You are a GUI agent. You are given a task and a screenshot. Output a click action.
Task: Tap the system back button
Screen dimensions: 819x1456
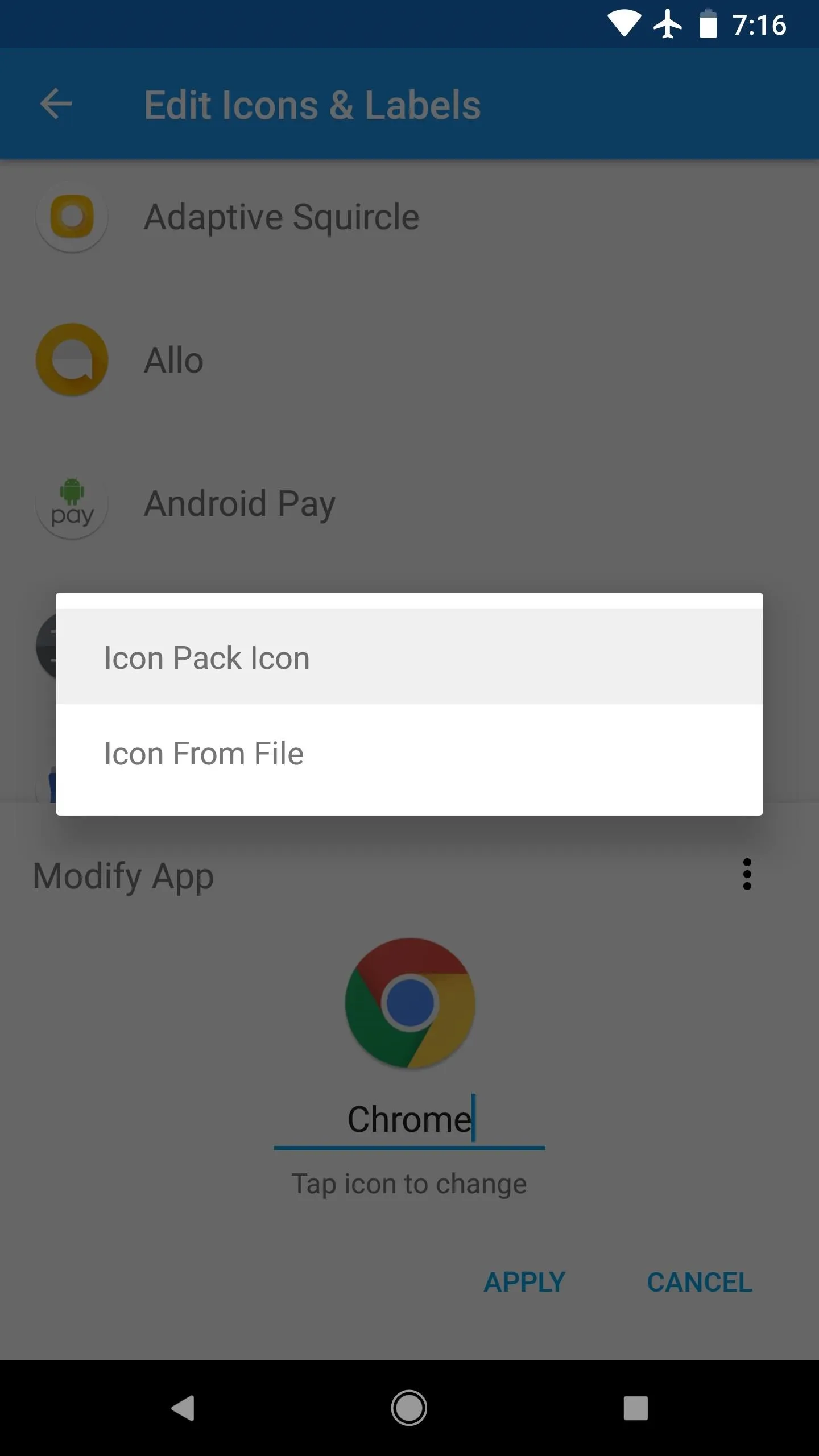[x=183, y=1408]
